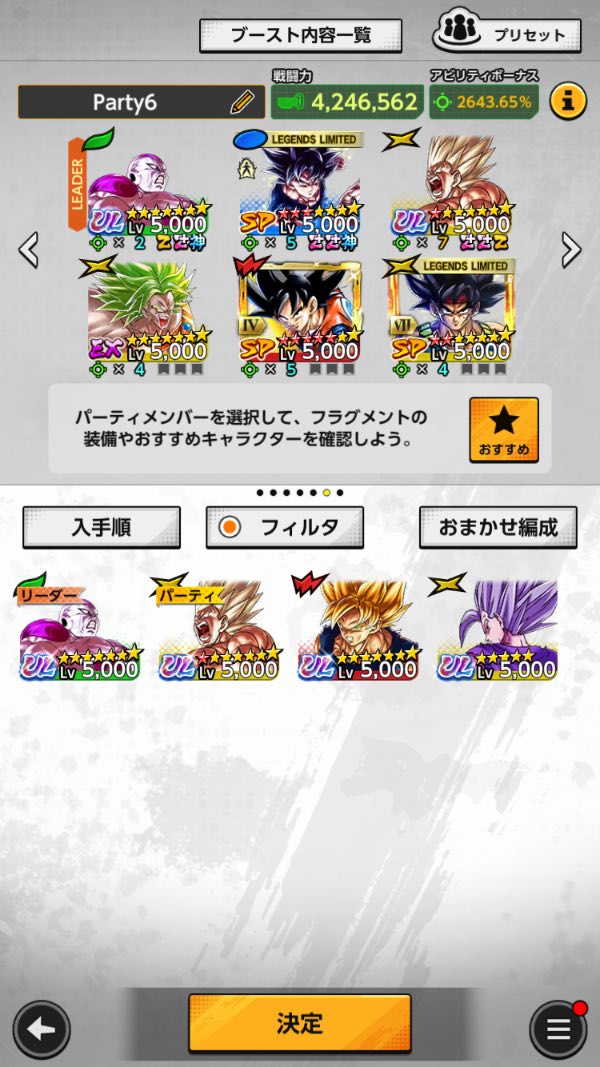Image resolution: width=600 pixels, height=1067 pixels.
Task: Change sort order via 入手順 button
Action: (x=101, y=527)
